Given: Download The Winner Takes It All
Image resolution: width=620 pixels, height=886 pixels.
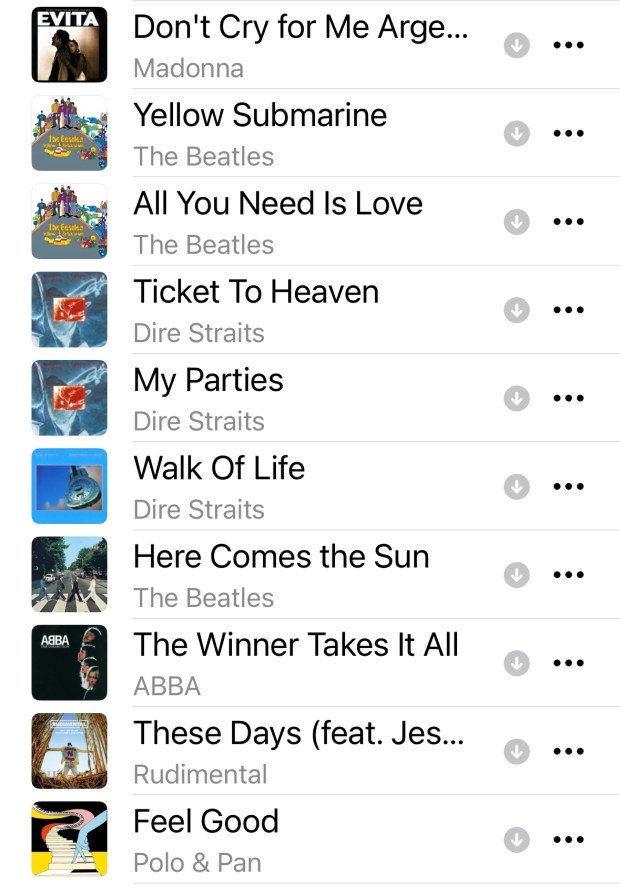Looking at the screenshot, I should point(516,663).
